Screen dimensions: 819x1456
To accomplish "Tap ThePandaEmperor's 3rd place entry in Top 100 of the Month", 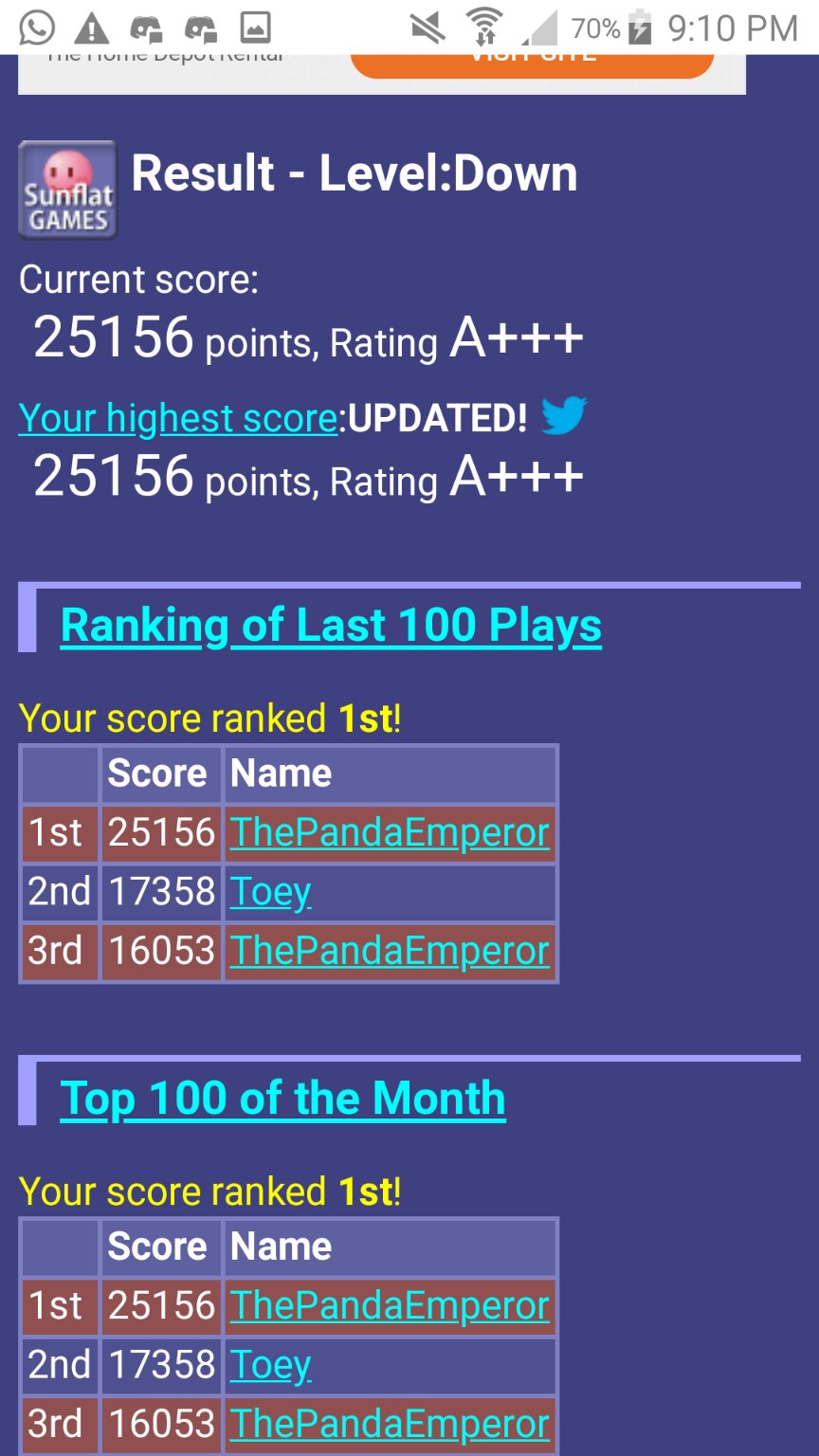I will pos(389,1424).
